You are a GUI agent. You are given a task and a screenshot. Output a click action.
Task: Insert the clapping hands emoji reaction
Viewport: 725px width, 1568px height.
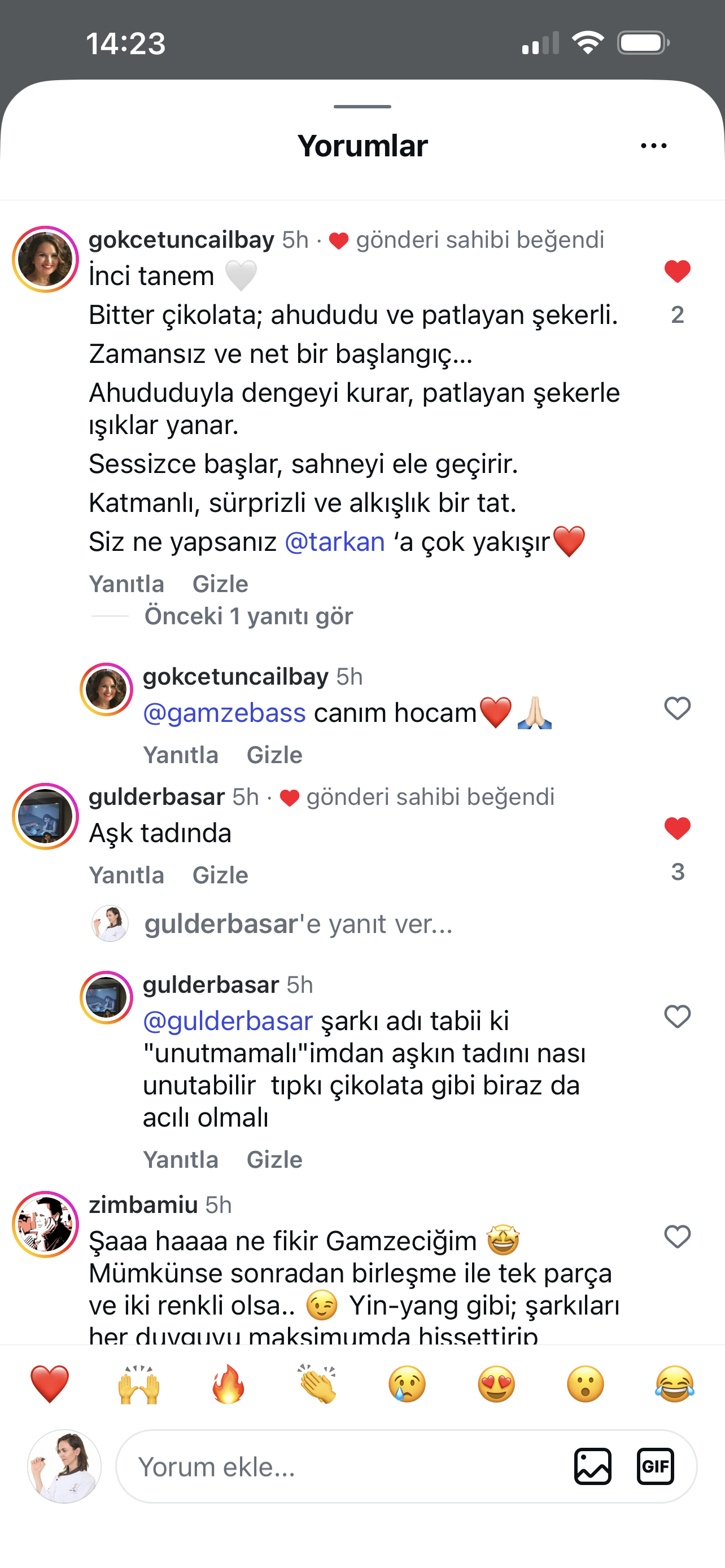coord(317,1383)
